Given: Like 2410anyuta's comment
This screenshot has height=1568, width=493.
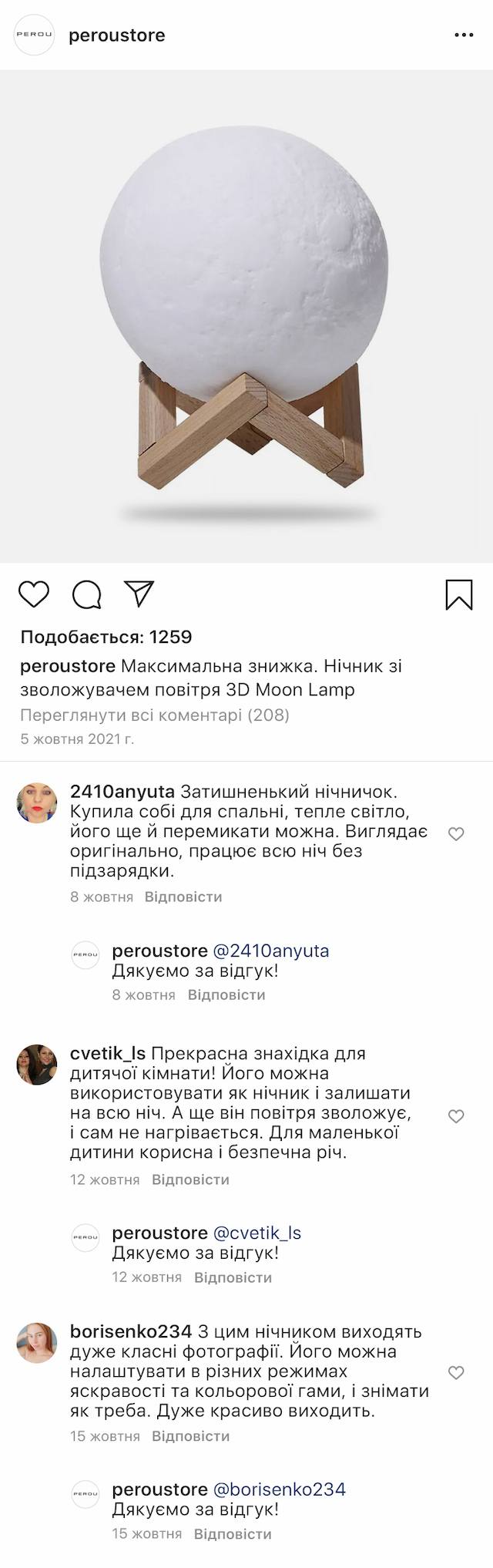Looking at the screenshot, I should (456, 833).
